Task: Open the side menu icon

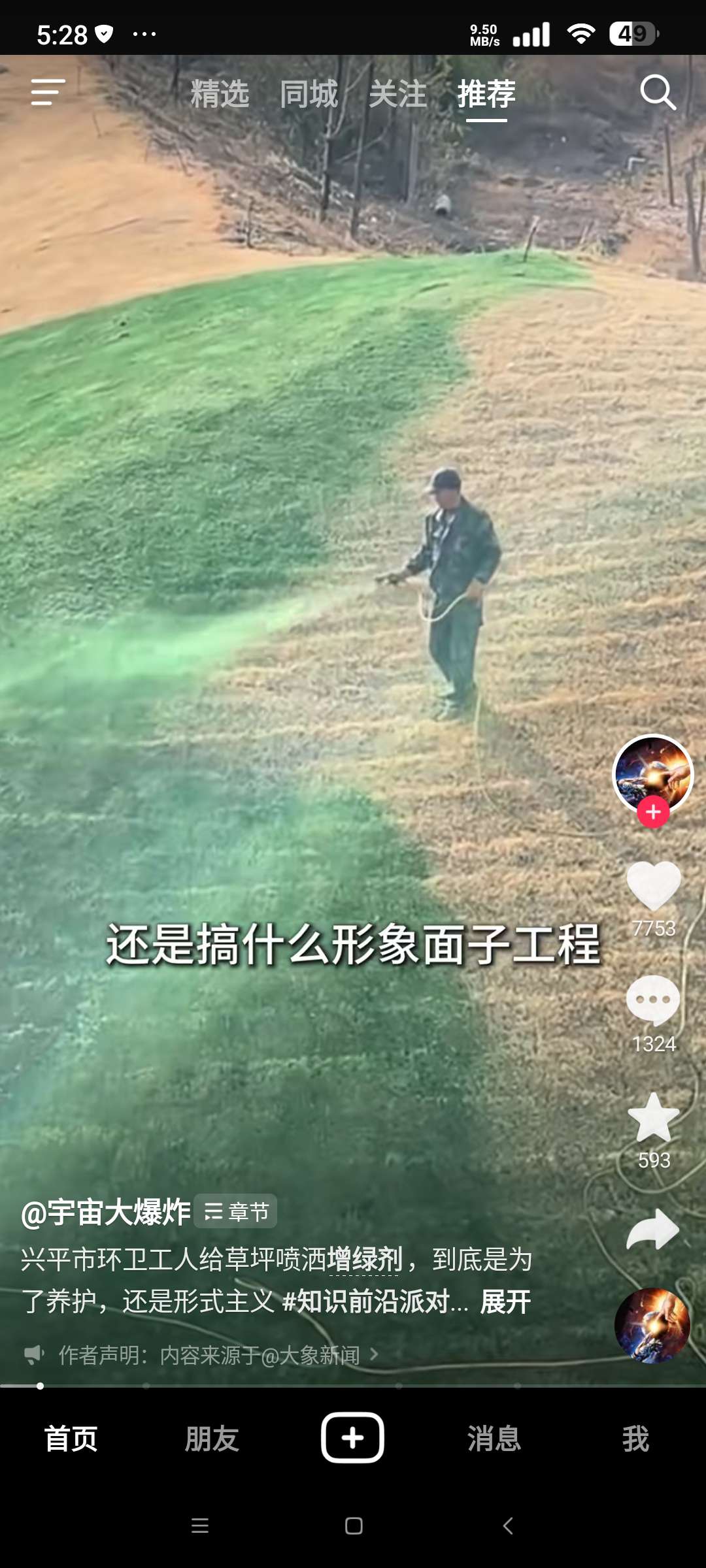Action: [48, 92]
